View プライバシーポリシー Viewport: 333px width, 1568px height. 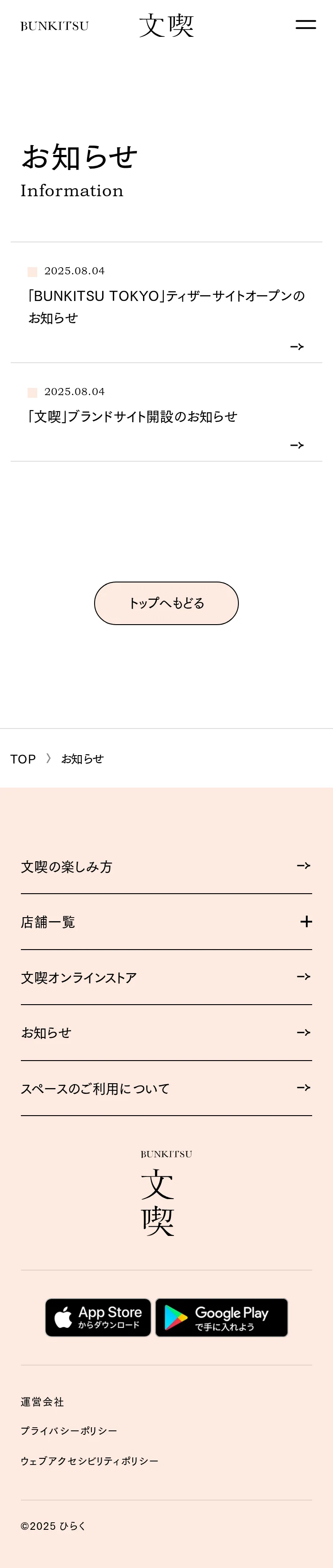coord(69,1430)
